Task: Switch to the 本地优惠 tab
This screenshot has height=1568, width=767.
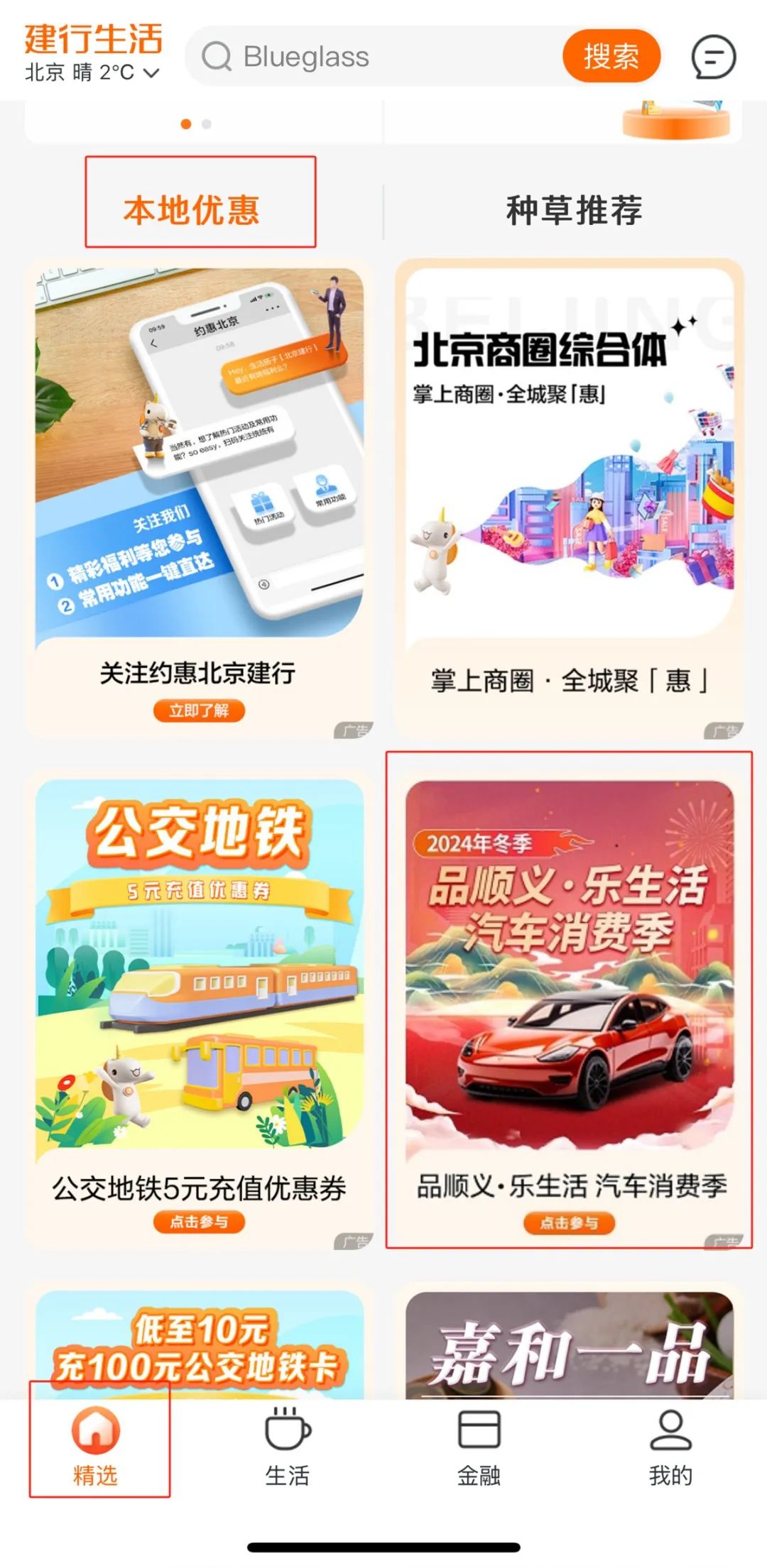Action: click(192, 211)
